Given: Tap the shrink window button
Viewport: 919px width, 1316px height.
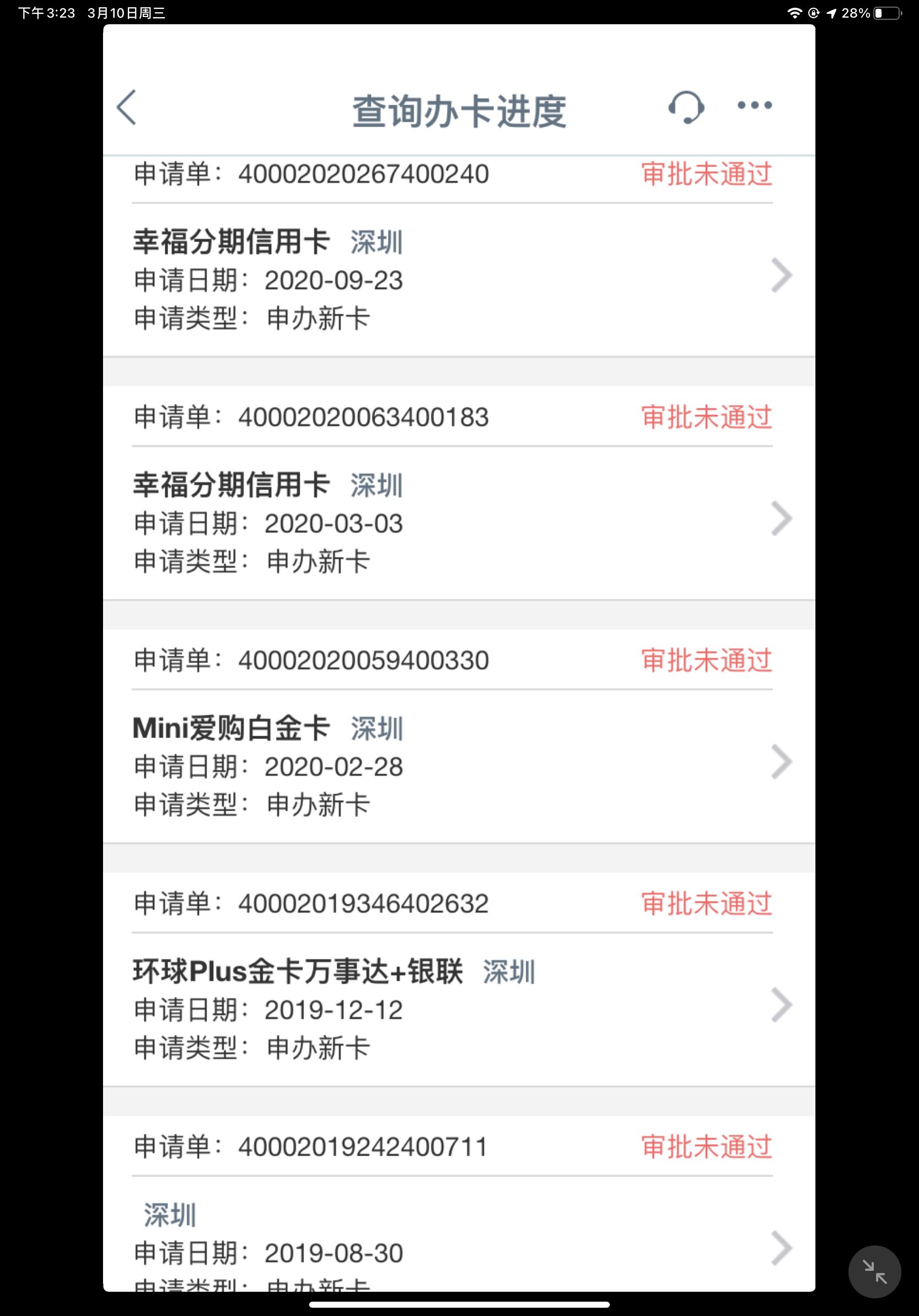Looking at the screenshot, I should [874, 1272].
